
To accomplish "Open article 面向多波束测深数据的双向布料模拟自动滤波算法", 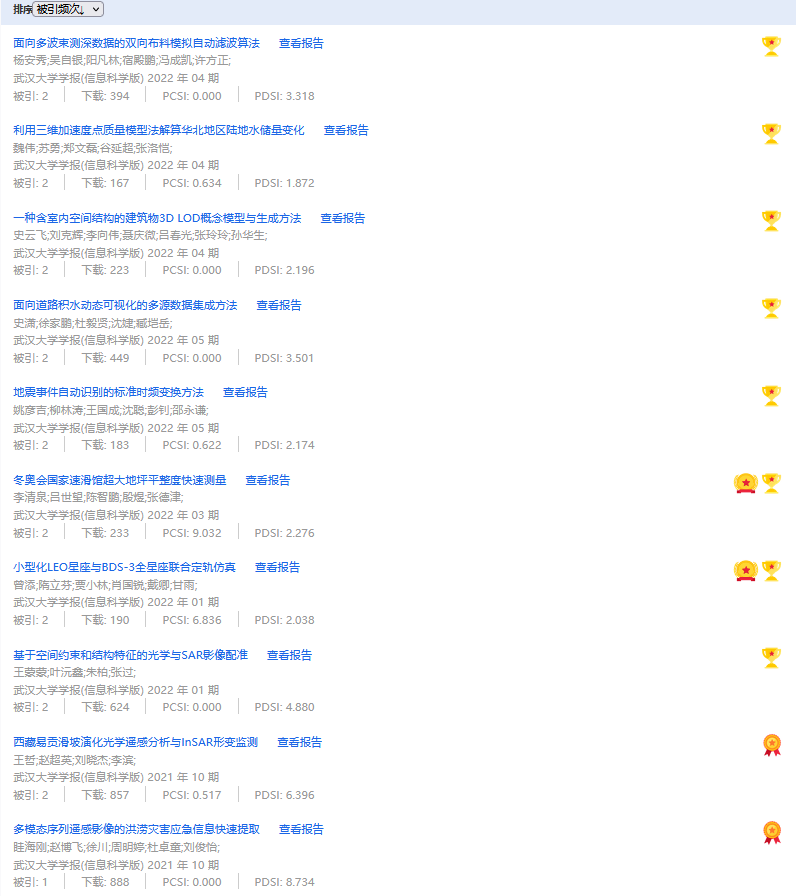I will point(136,43).
